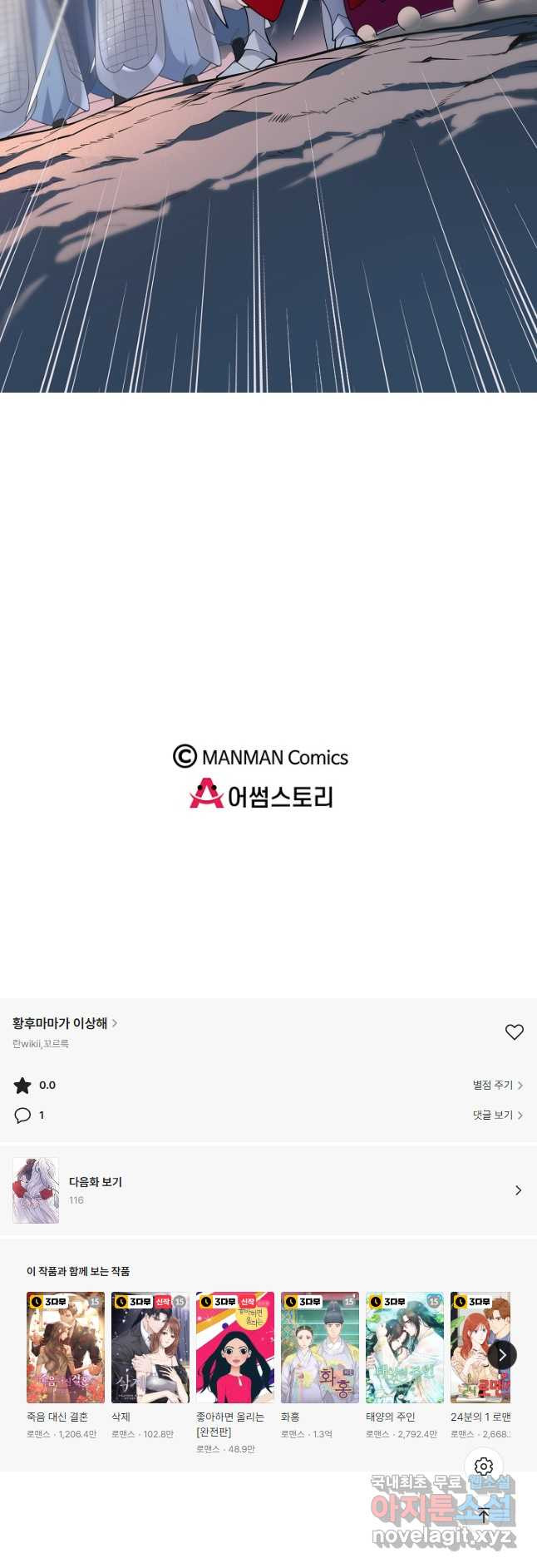Like this series with the heart icon
This screenshot has width=537, height=1568.
coord(514,1032)
